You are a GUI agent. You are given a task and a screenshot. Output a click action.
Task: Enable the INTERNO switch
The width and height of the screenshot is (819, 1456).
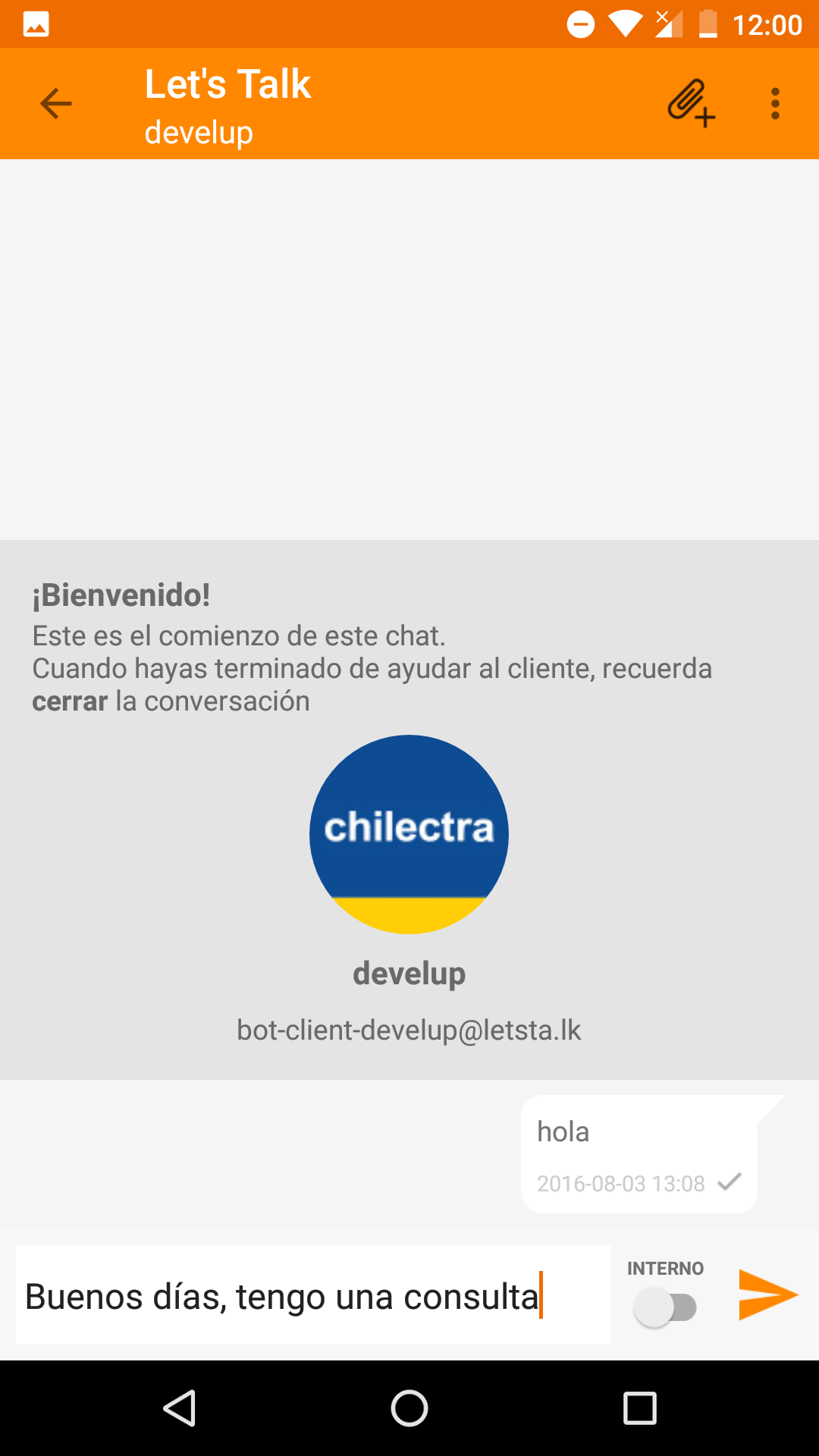[665, 1308]
